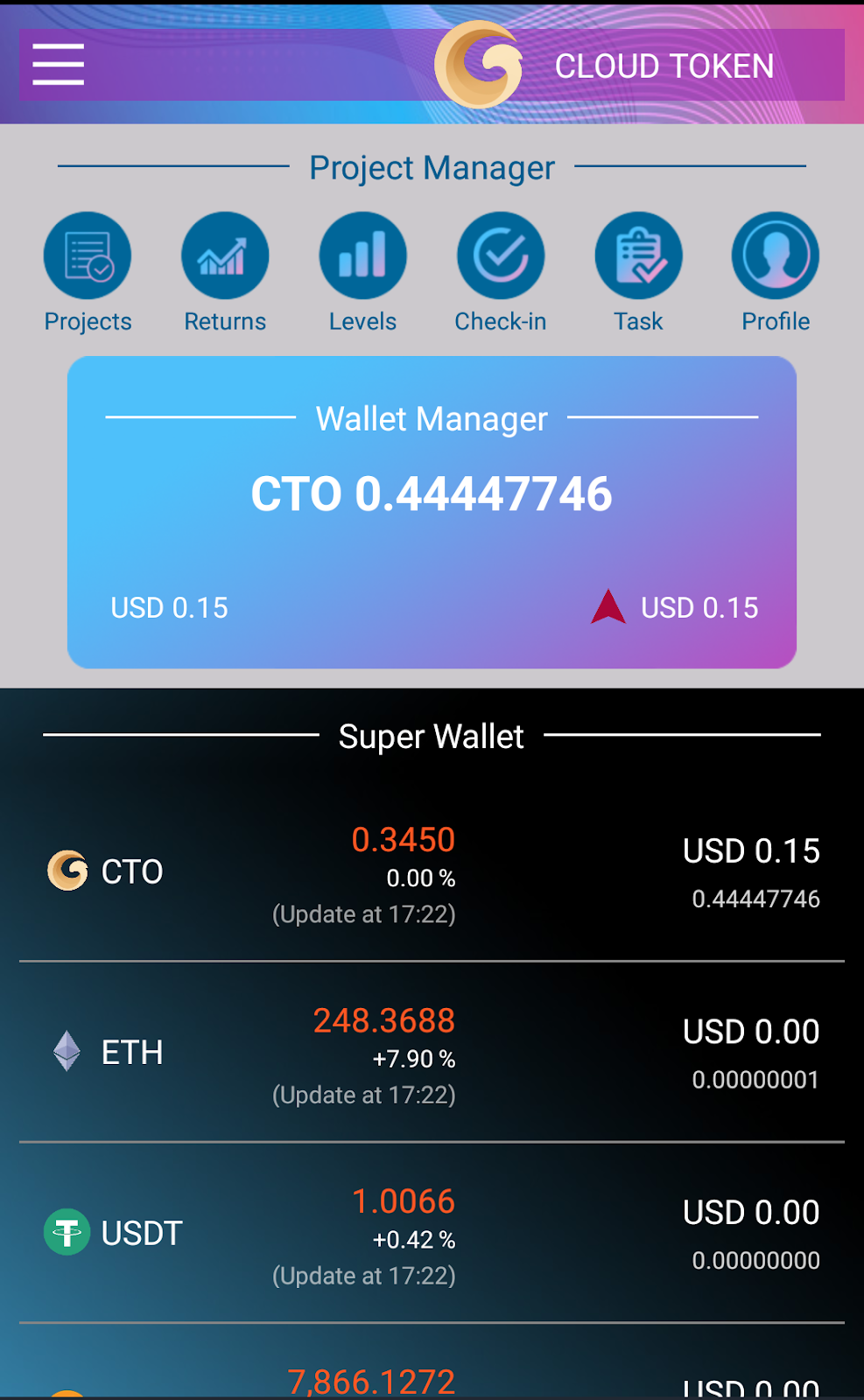This screenshot has height=1400, width=864.
Task: Click the red price arrow indicator
Action: point(608,605)
